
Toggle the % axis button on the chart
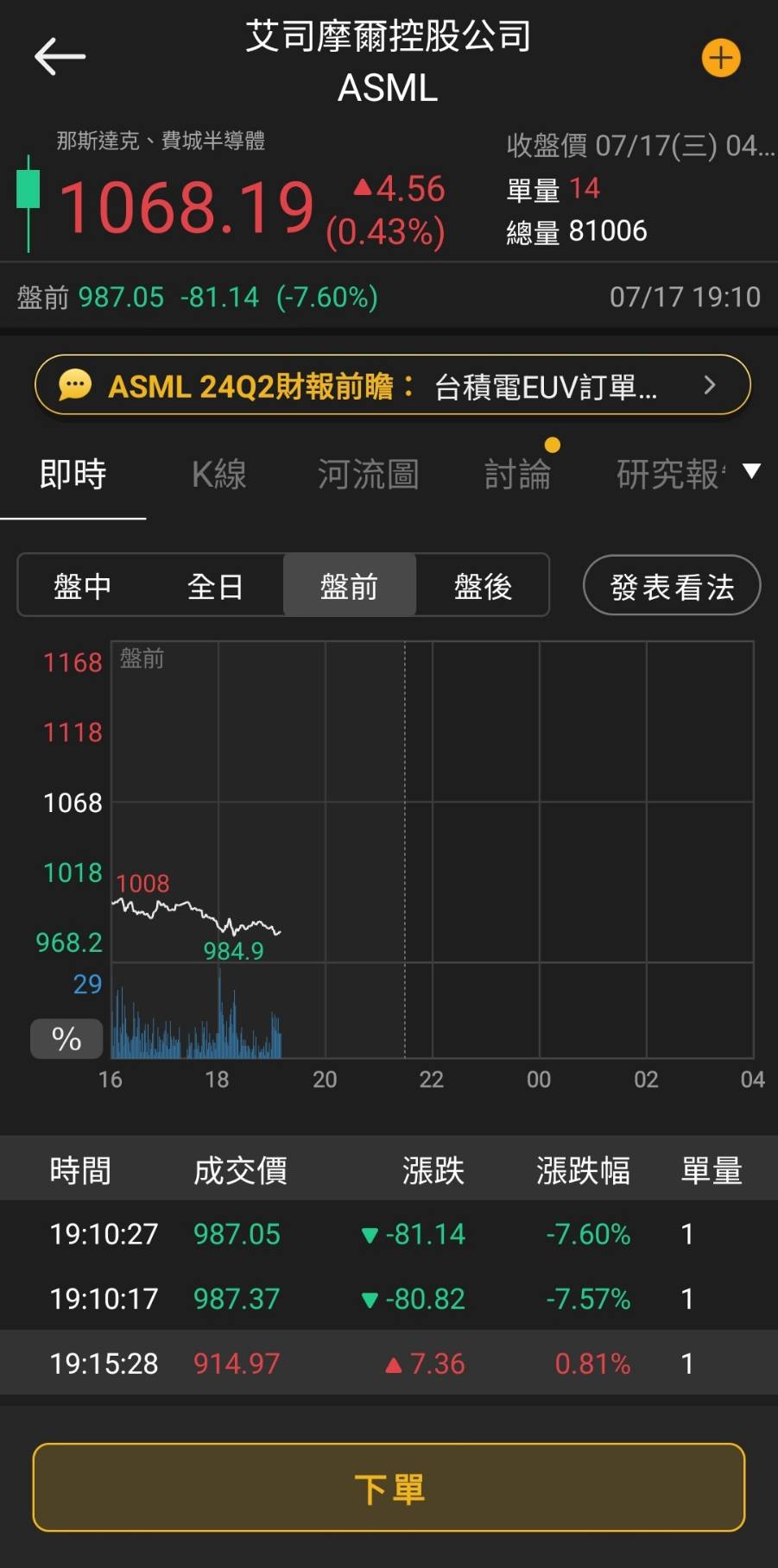click(66, 1039)
